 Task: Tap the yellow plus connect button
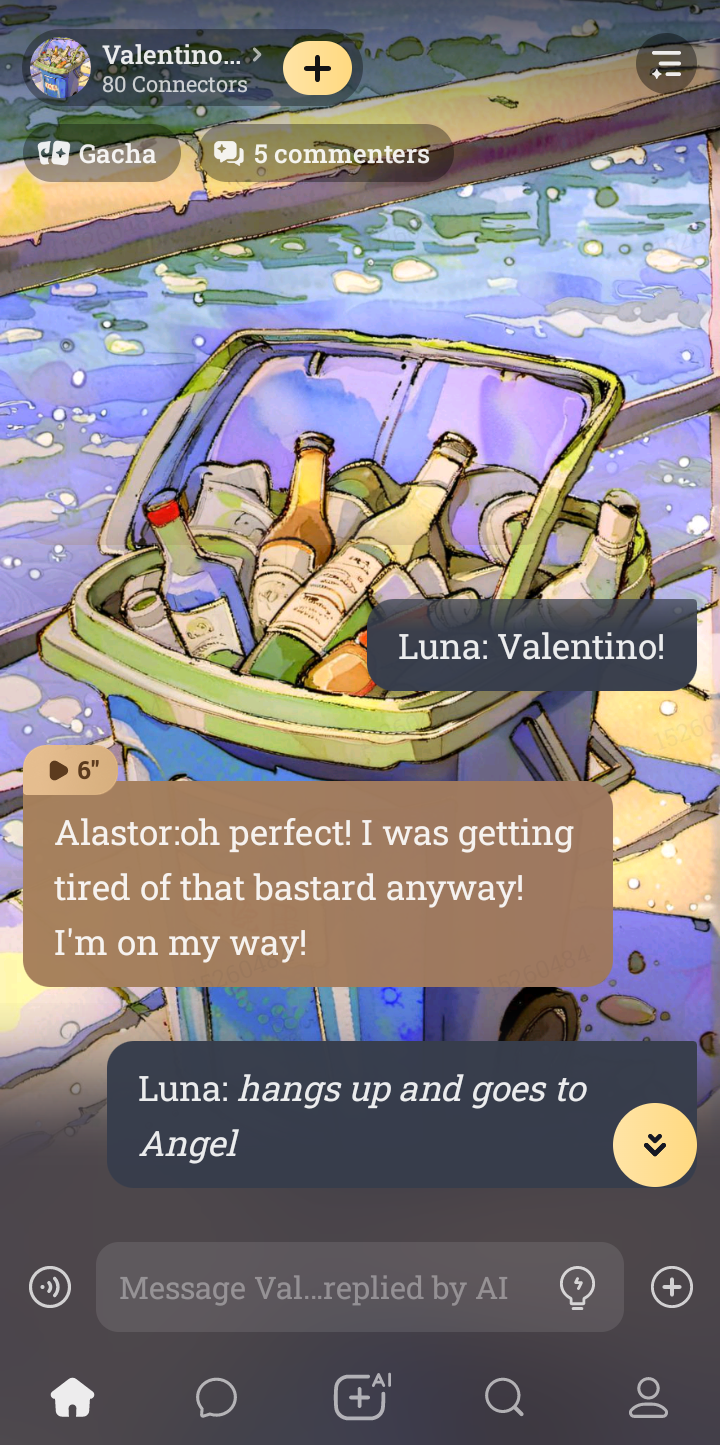tap(317, 68)
